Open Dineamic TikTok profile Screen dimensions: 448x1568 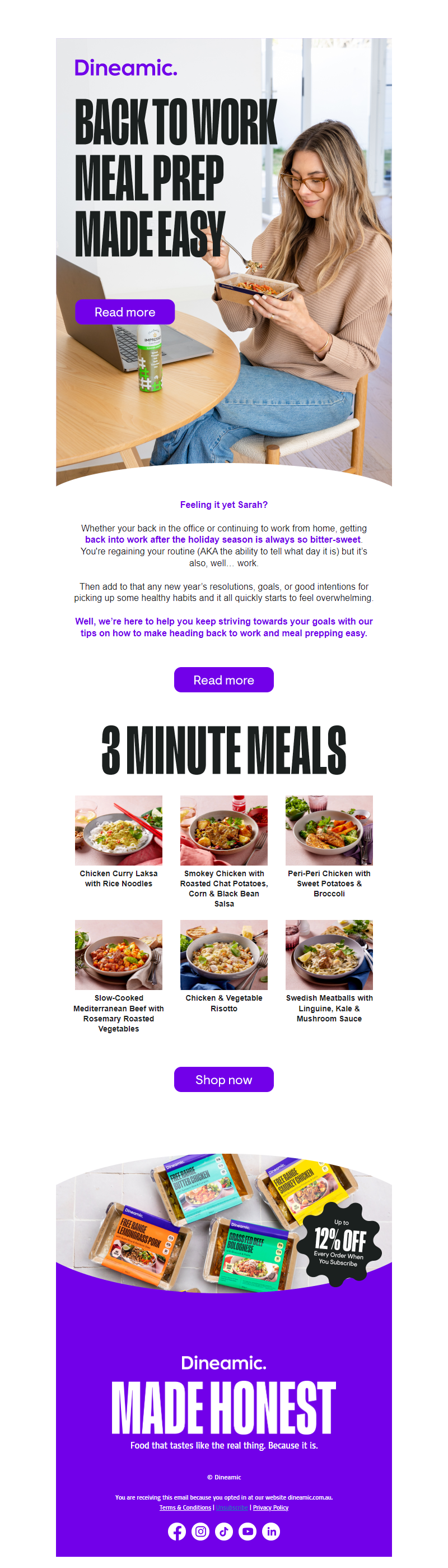coord(223,1531)
